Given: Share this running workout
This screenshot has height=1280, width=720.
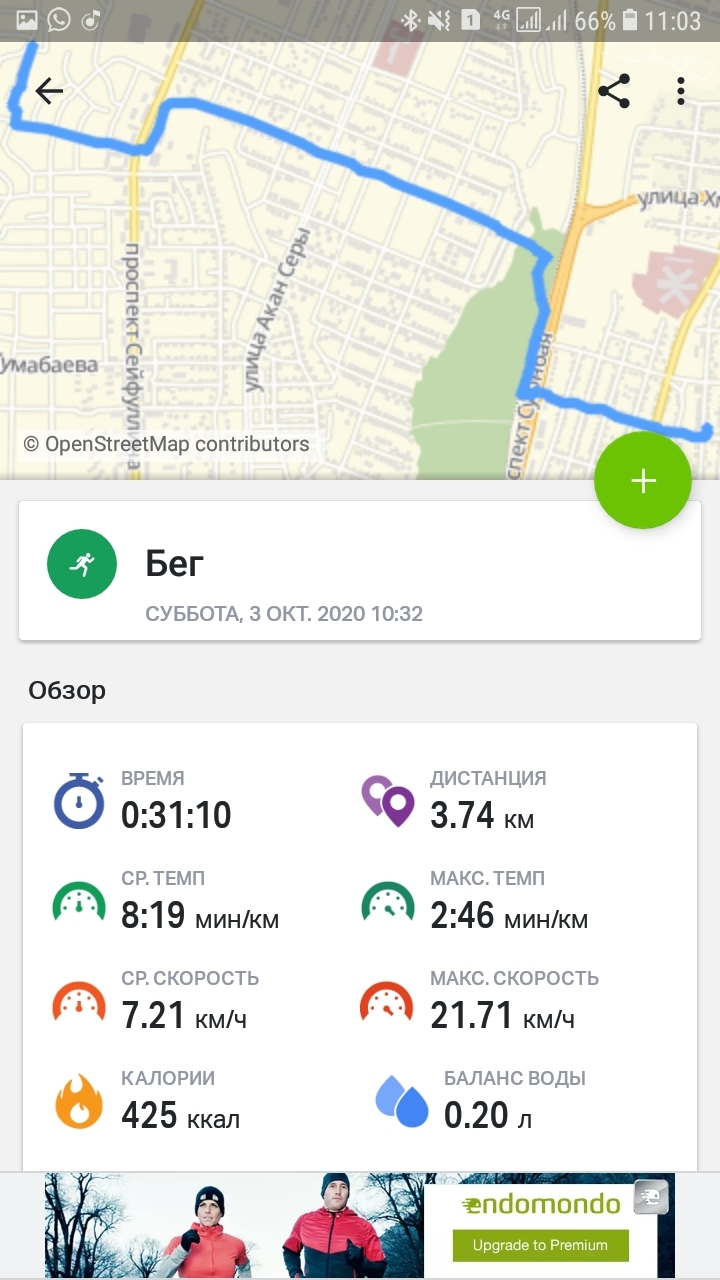Looking at the screenshot, I should click(x=613, y=92).
